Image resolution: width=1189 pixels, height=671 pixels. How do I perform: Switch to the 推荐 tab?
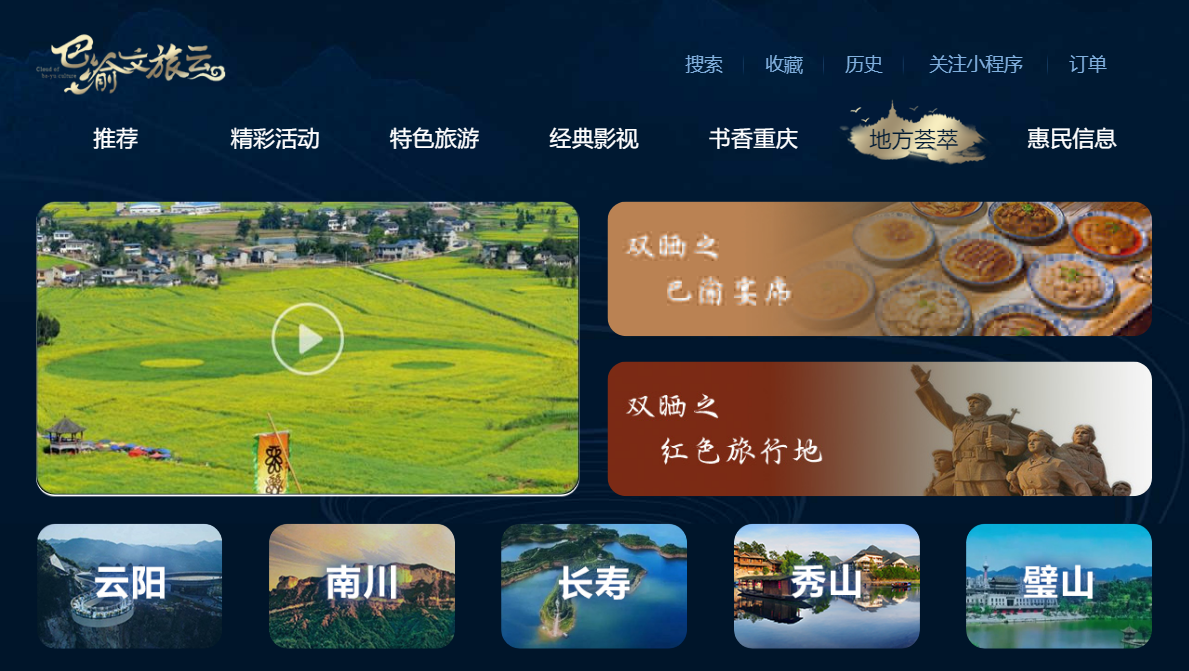coord(115,139)
